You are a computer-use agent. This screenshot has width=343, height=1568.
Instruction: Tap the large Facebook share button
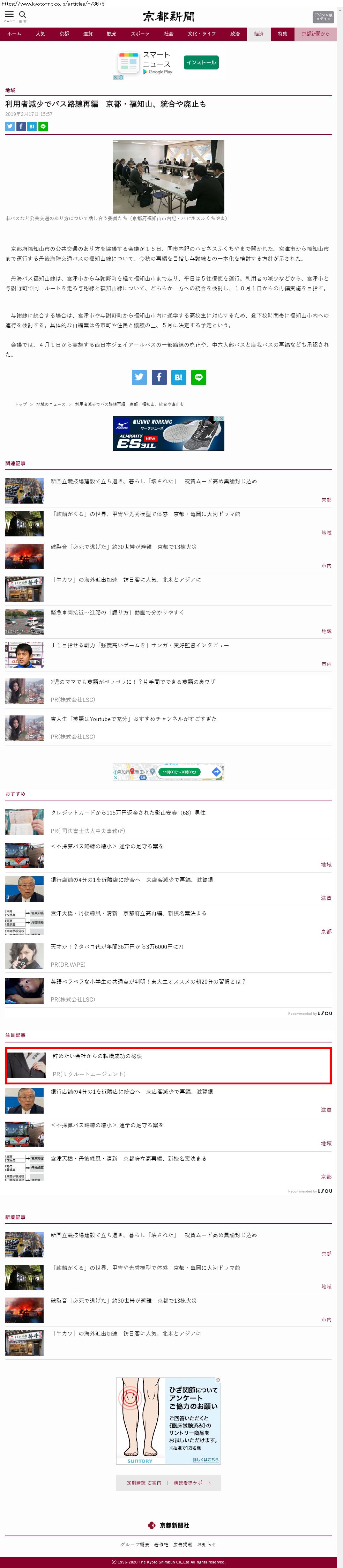159,377
